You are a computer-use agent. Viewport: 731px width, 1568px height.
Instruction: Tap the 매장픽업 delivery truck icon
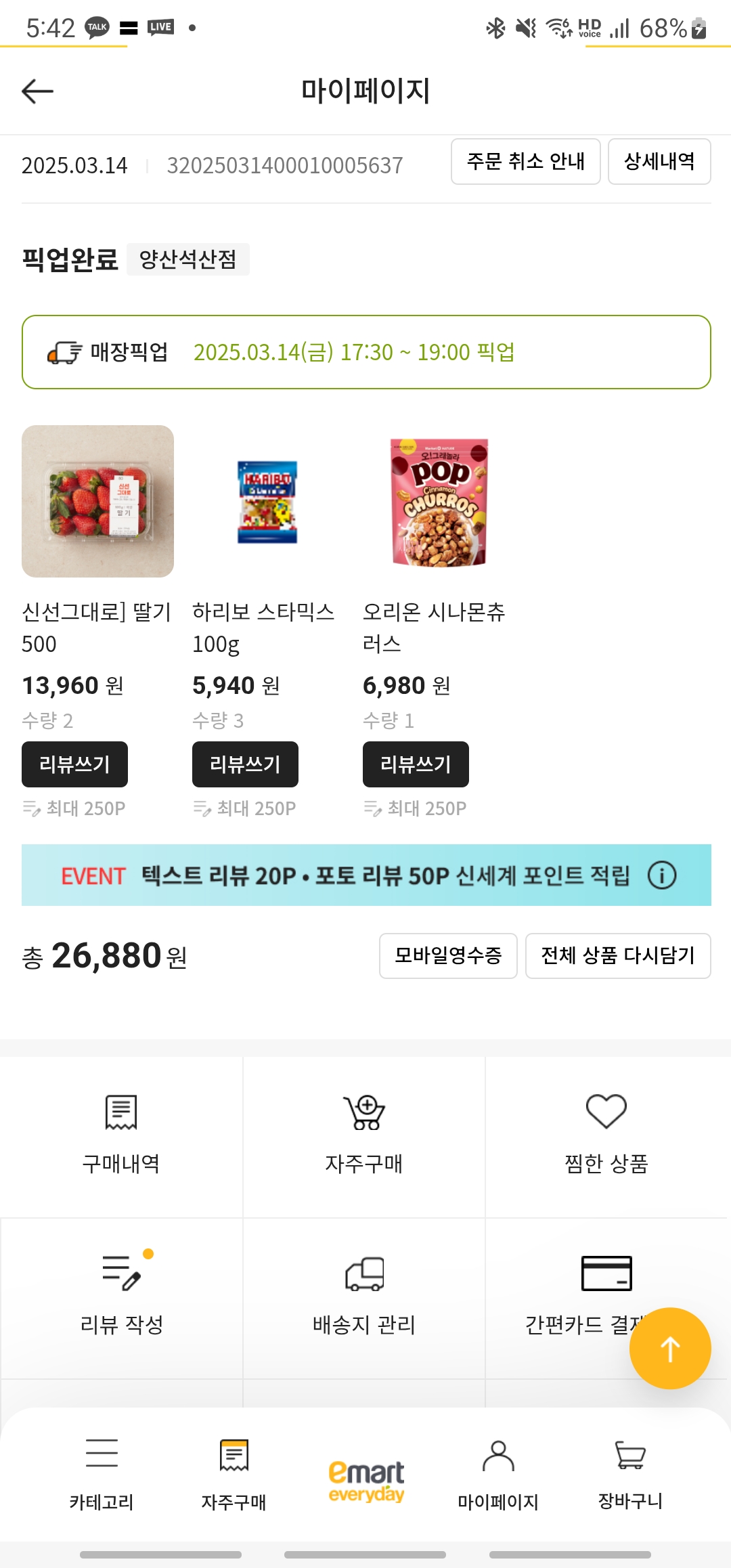click(x=62, y=351)
